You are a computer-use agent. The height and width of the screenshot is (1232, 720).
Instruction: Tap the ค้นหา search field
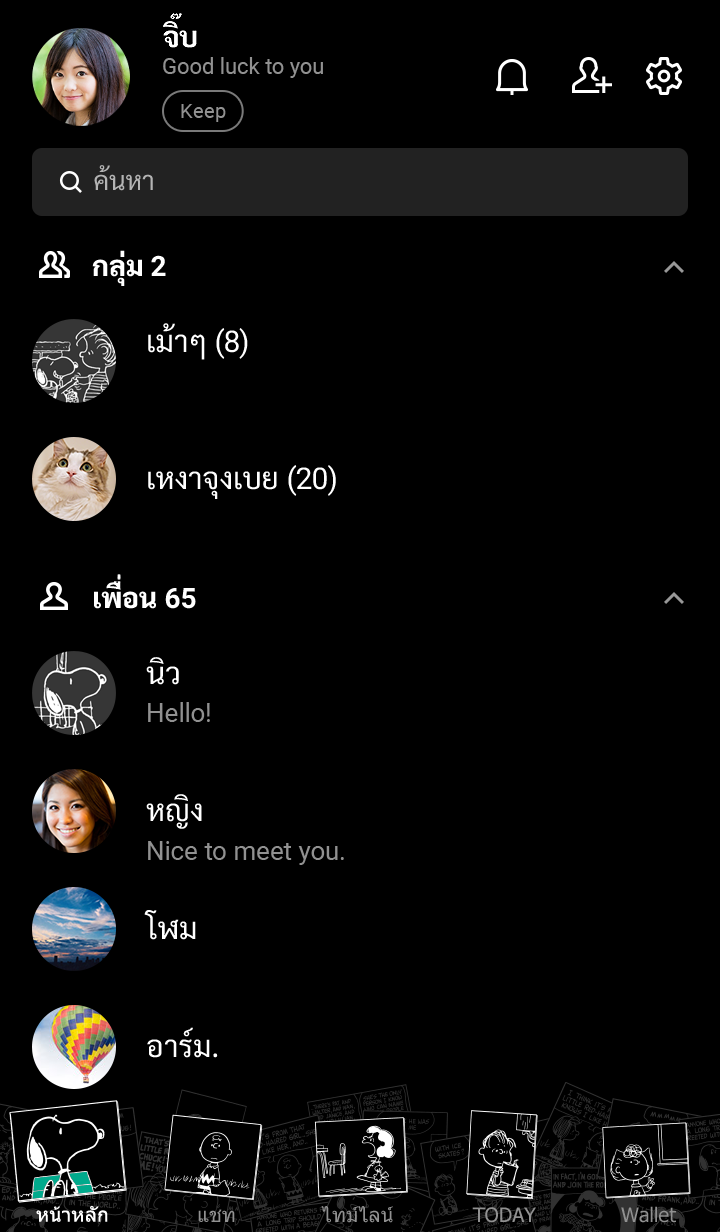[x=360, y=182]
